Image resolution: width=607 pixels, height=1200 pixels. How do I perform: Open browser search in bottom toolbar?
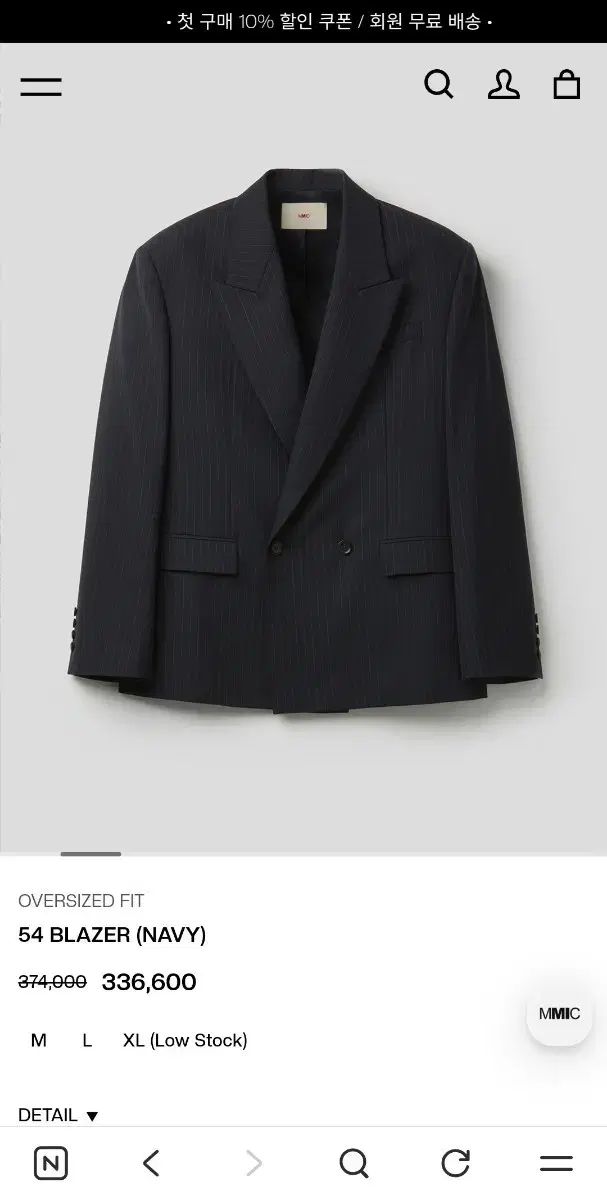click(x=354, y=1163)
